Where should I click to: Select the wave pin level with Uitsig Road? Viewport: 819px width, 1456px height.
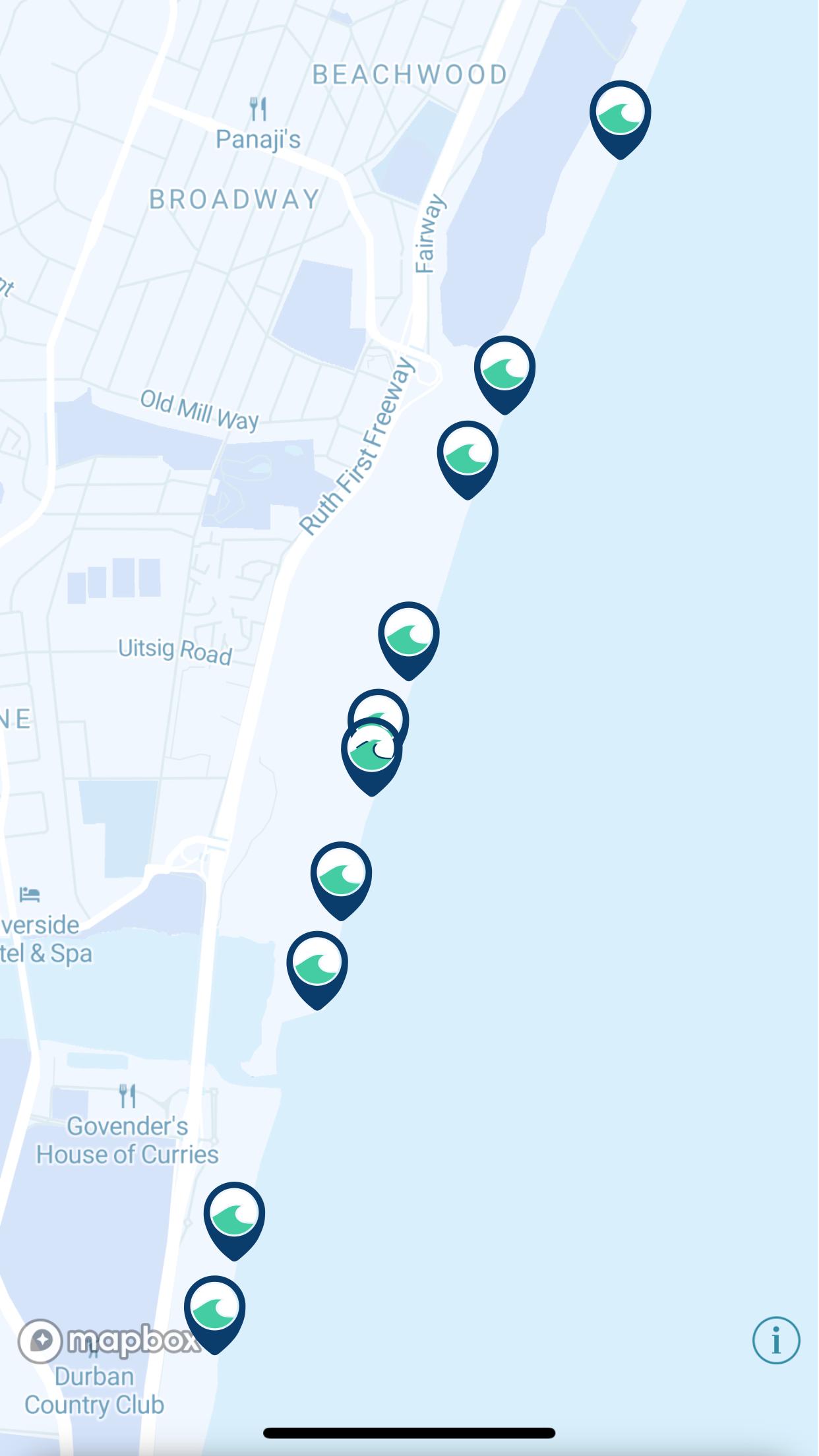(x=409, y=634)
